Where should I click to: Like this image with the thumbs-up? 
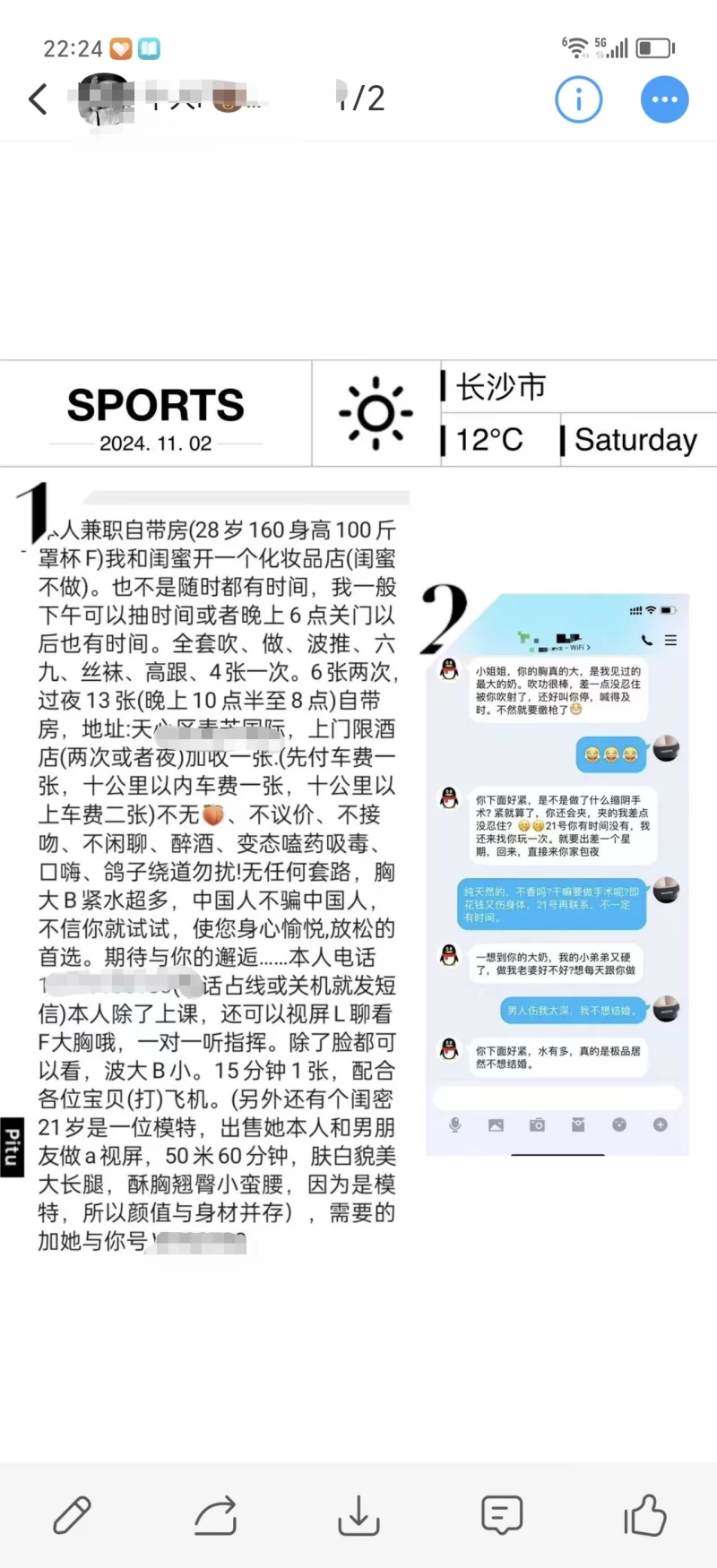[645, 1515]
